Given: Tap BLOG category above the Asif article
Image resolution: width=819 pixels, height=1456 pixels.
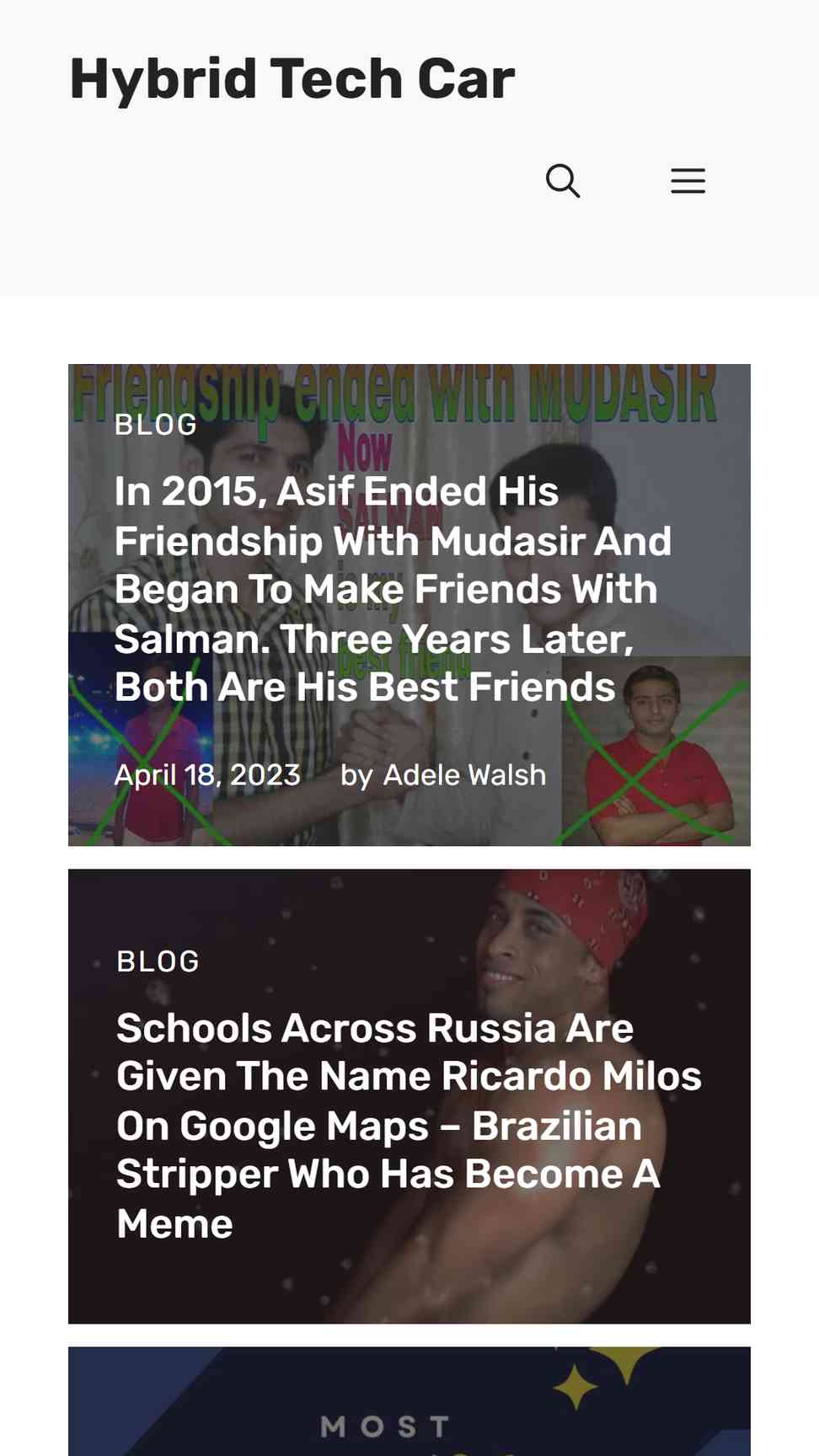Looking at the screenshot, I should pos(156,425).
